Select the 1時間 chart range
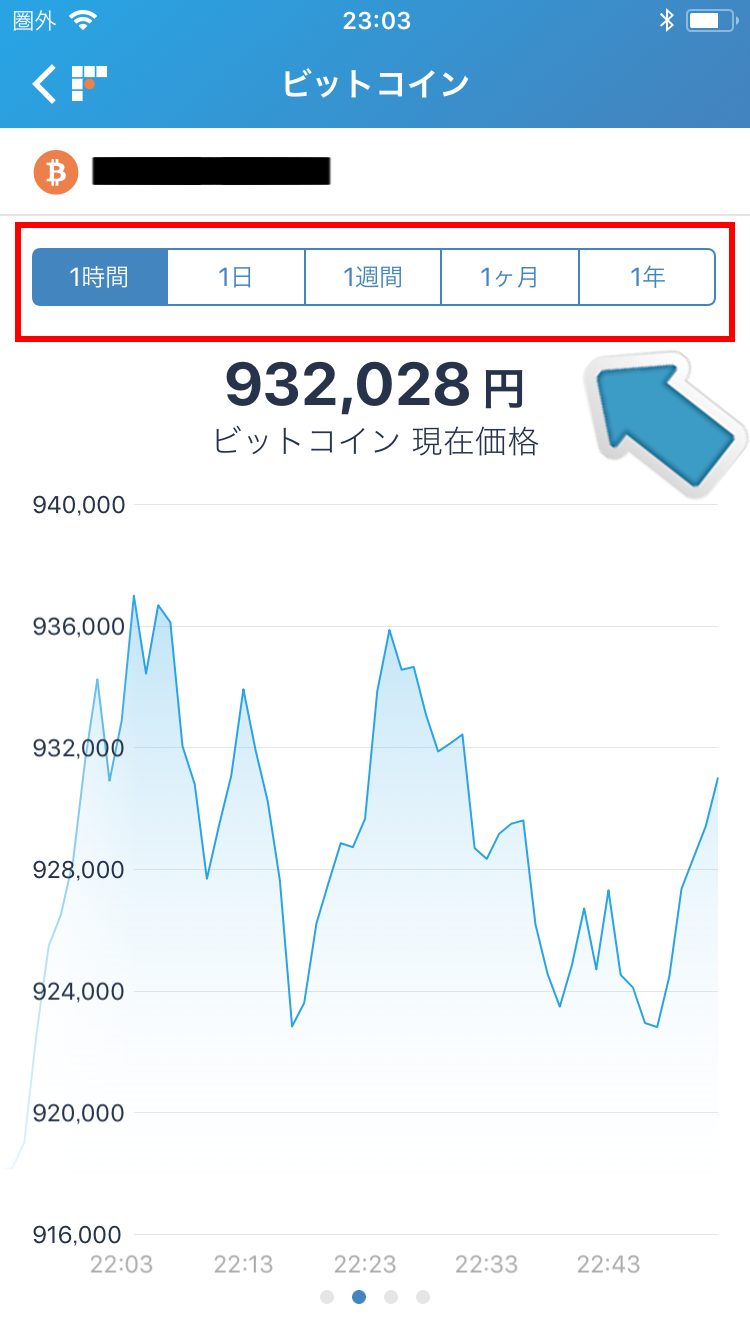Image resolution: width=750 pixels, height=1334 pixels. click(100, 277)
